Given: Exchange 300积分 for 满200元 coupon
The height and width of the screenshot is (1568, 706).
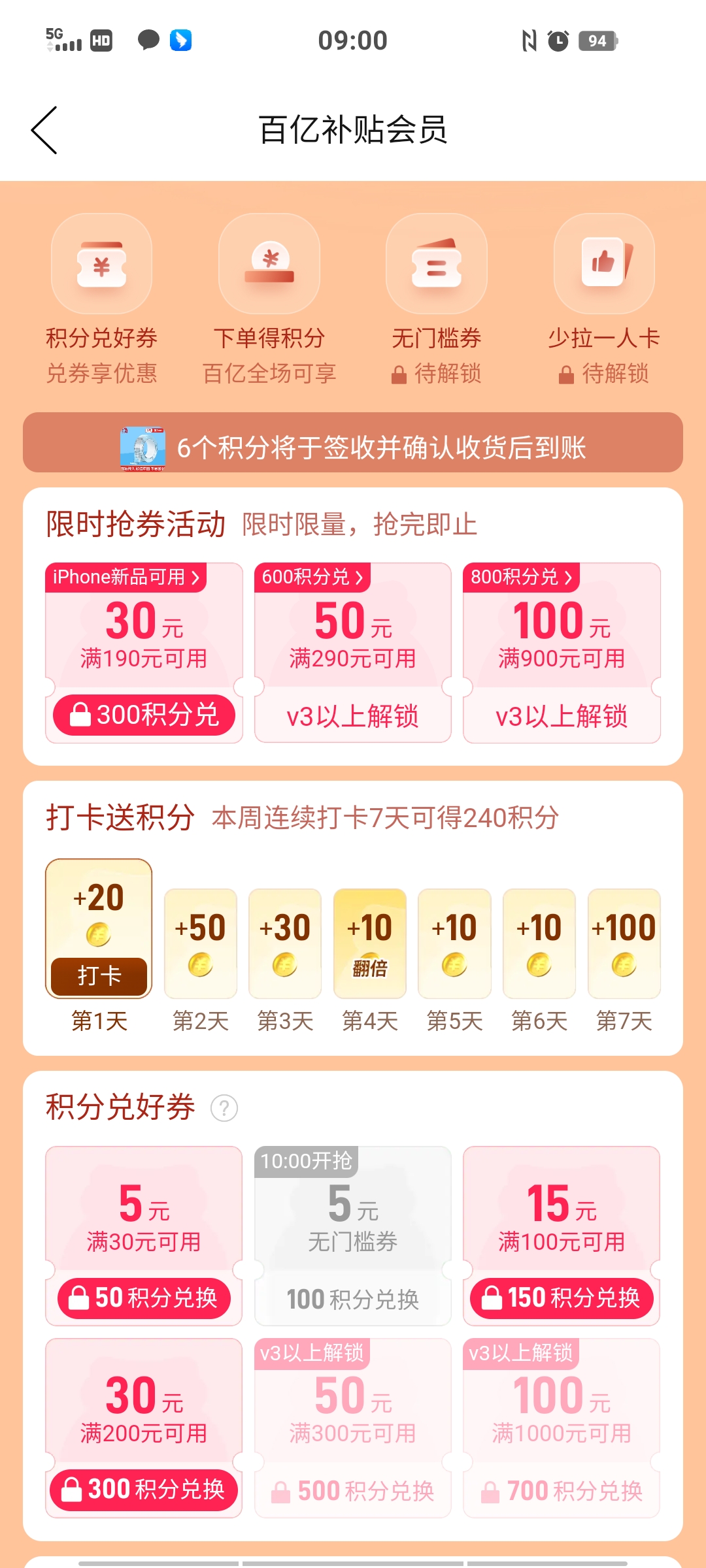Looking at the screenshot, I should pos(144,1490).
